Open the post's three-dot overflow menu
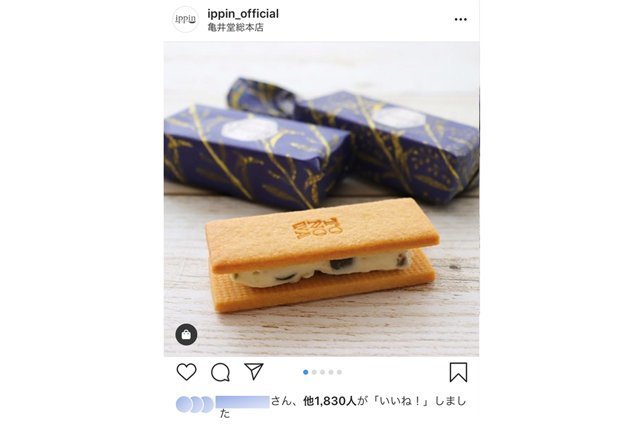 pos(460,19)
